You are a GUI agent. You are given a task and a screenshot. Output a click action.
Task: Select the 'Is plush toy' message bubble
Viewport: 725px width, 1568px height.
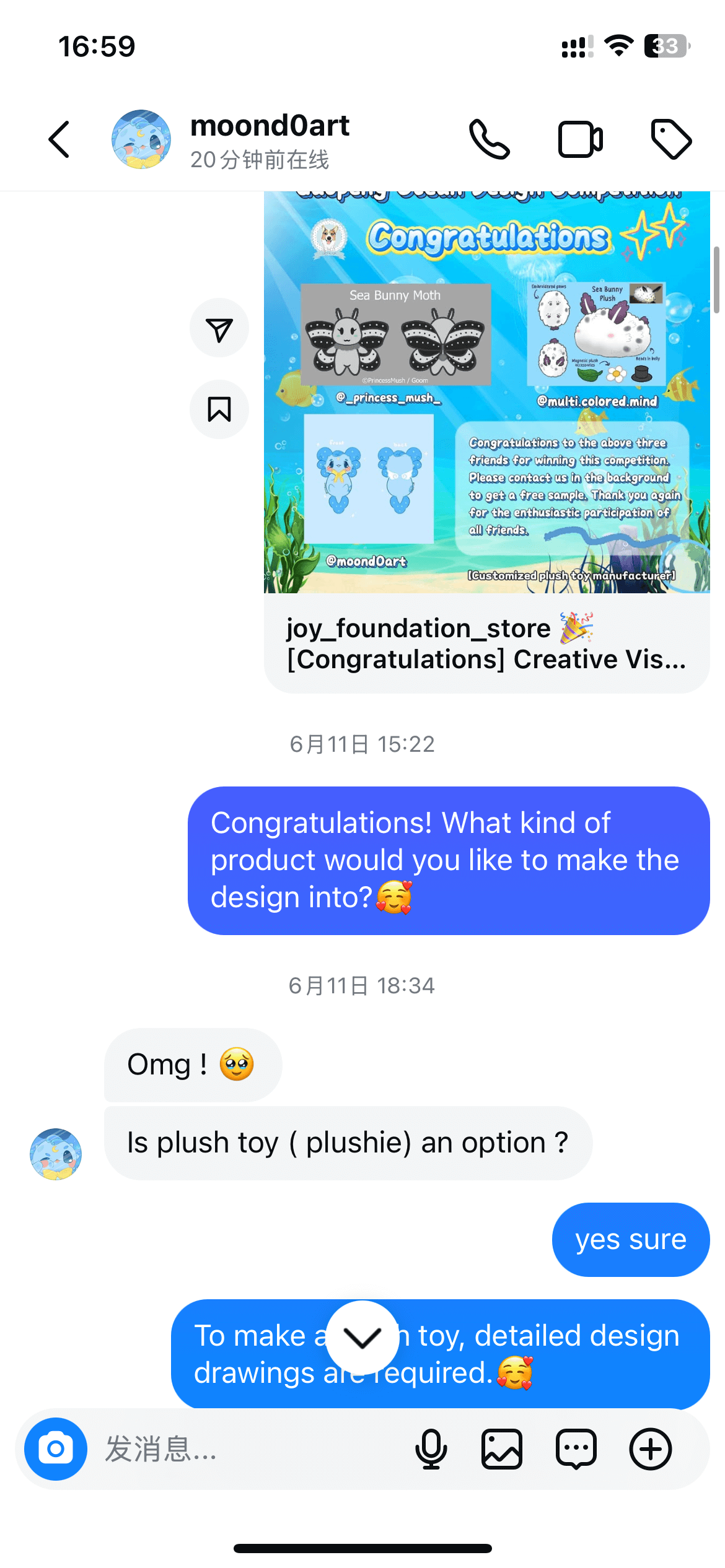tap(347, 1142)
